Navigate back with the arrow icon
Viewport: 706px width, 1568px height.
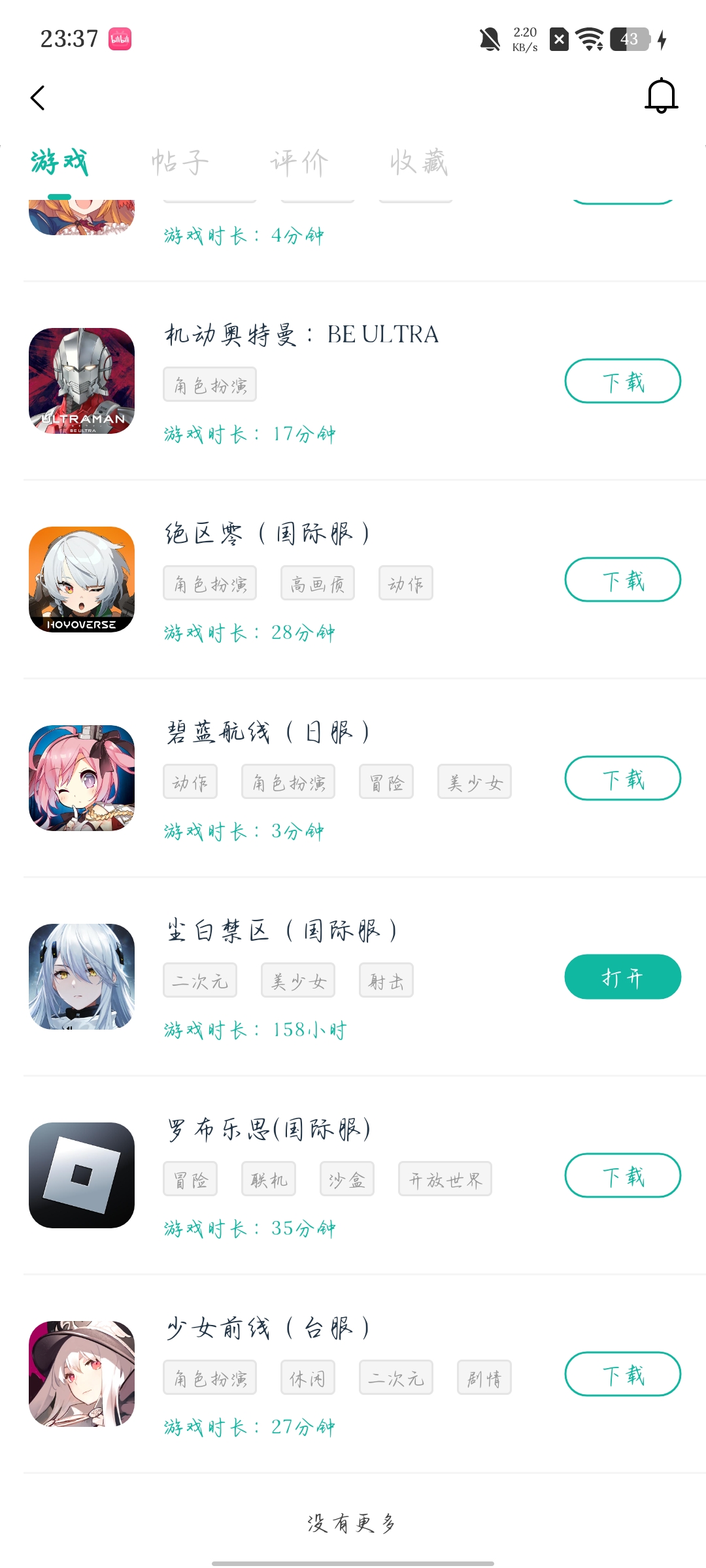[37, 98]
